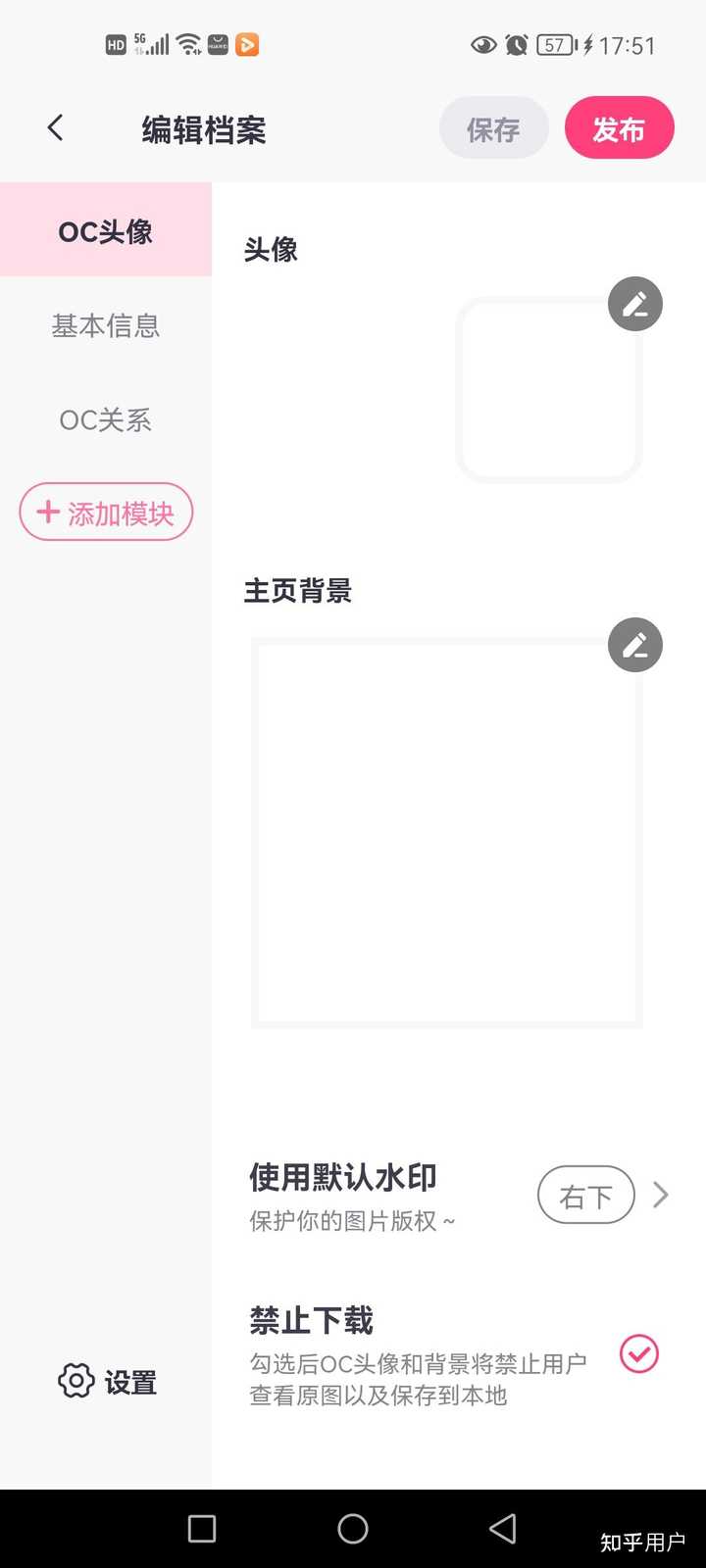Switch to the OC关系 tab
Viewport: 706px width, 1568px height.
click(x=105, y=419)
